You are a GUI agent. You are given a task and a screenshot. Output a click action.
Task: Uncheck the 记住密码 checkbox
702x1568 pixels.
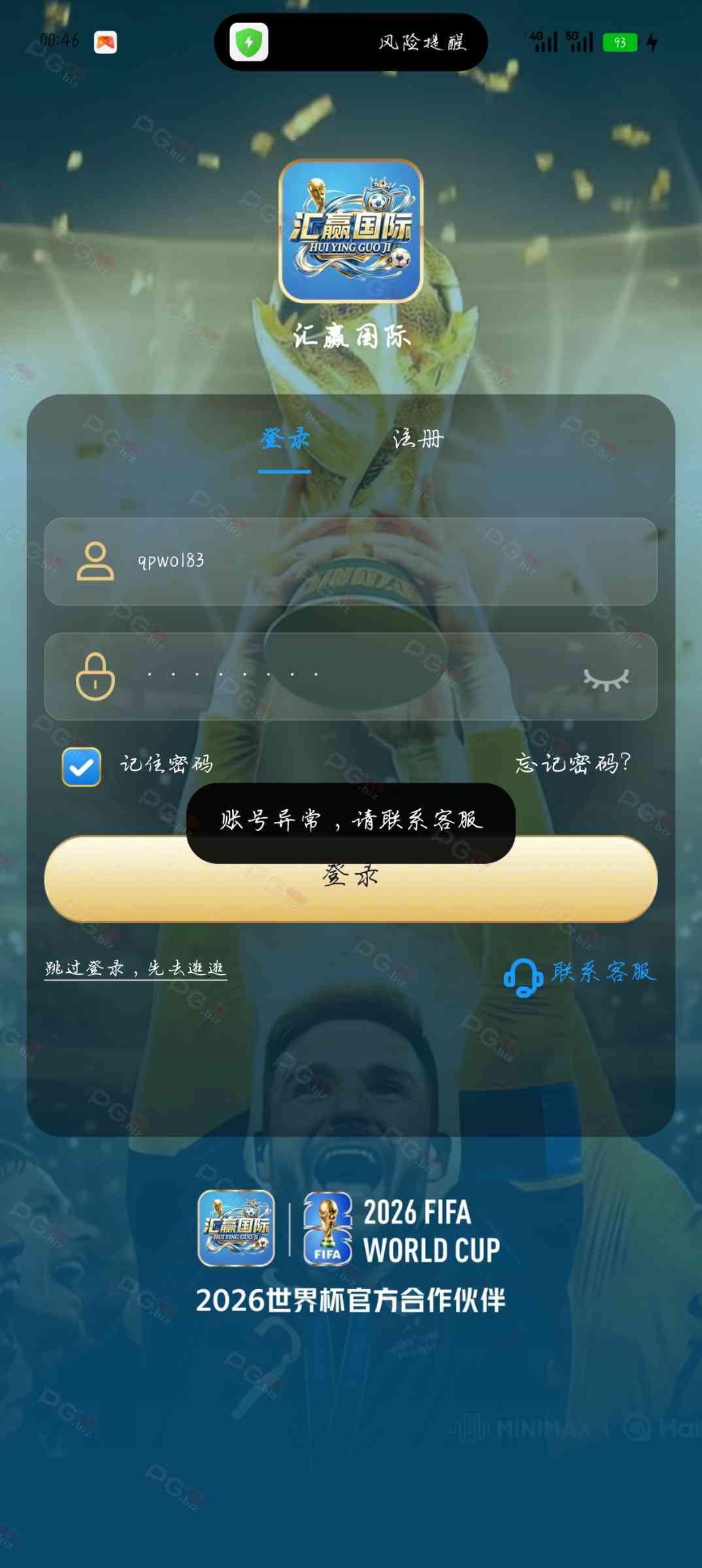tap(82, 766)
